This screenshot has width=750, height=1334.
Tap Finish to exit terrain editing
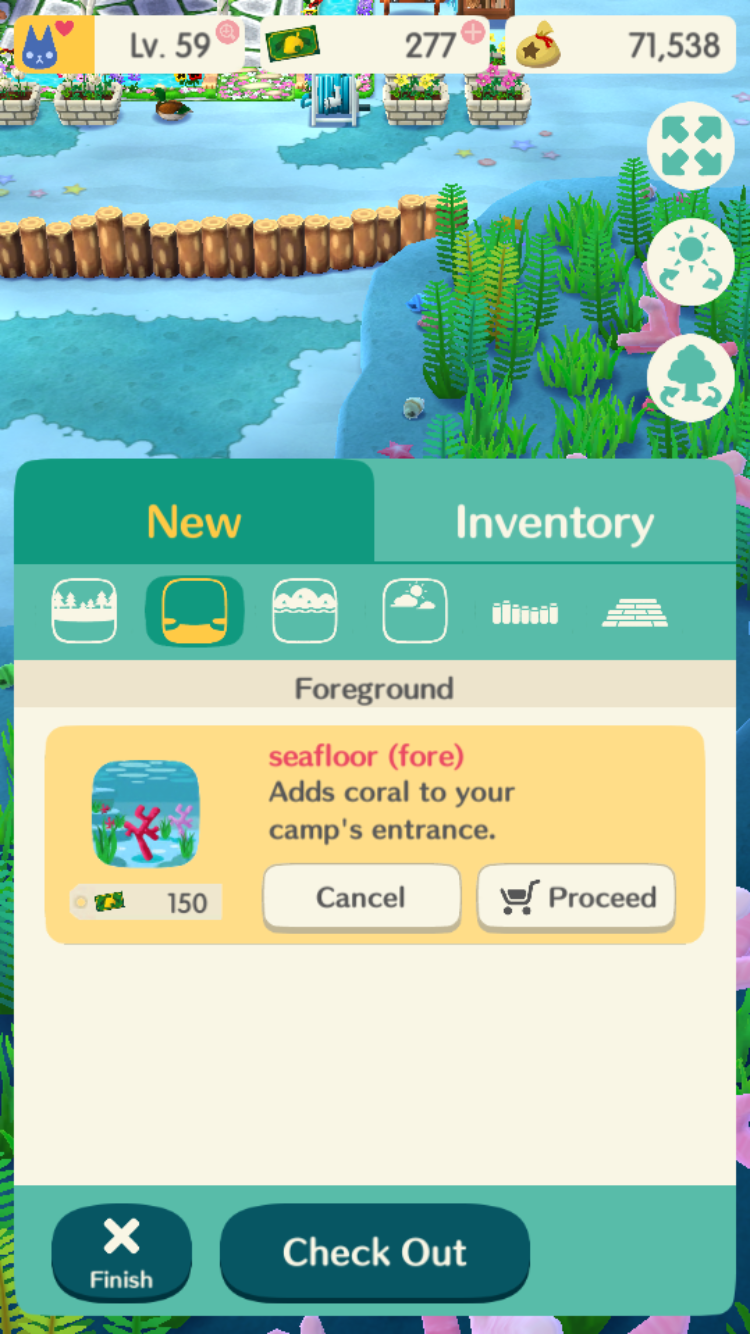(121, 1253)
